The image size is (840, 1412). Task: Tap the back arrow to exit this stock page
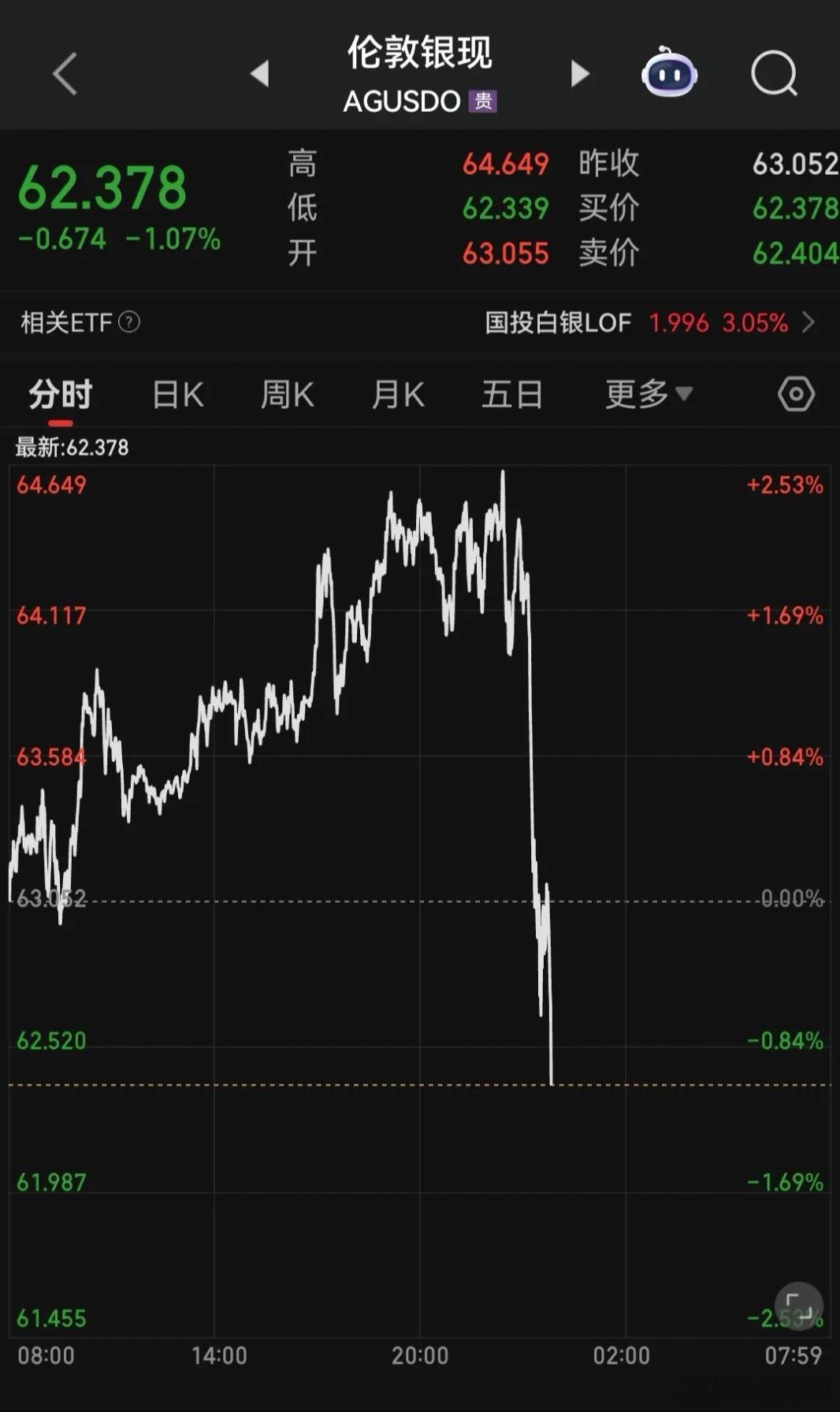click(x=65, y=72)
